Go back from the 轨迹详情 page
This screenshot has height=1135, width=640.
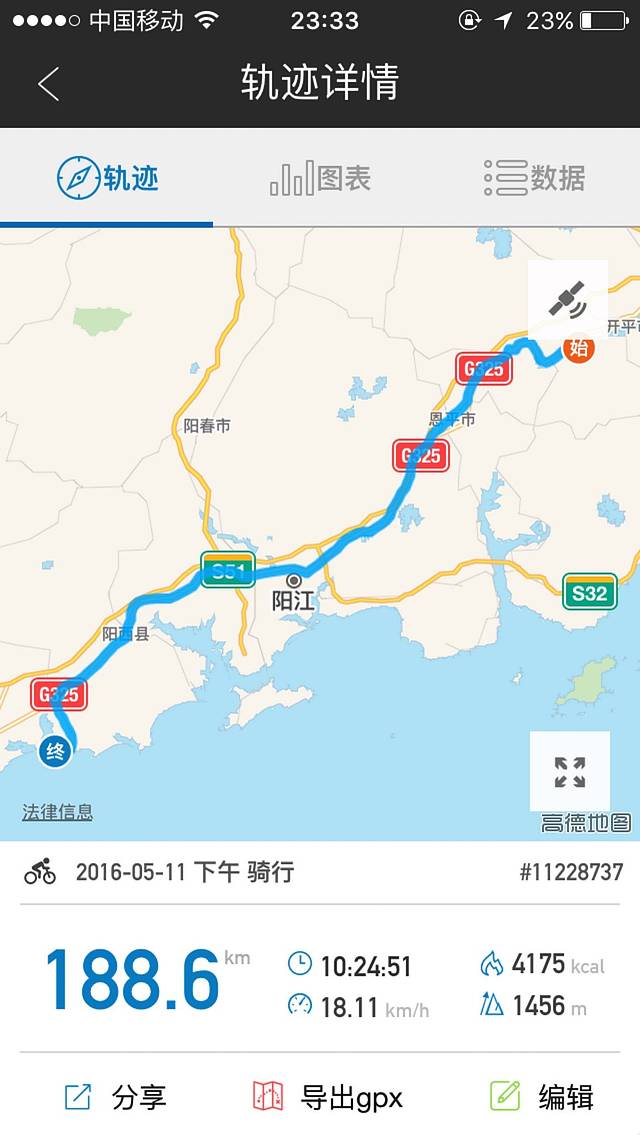48,84
